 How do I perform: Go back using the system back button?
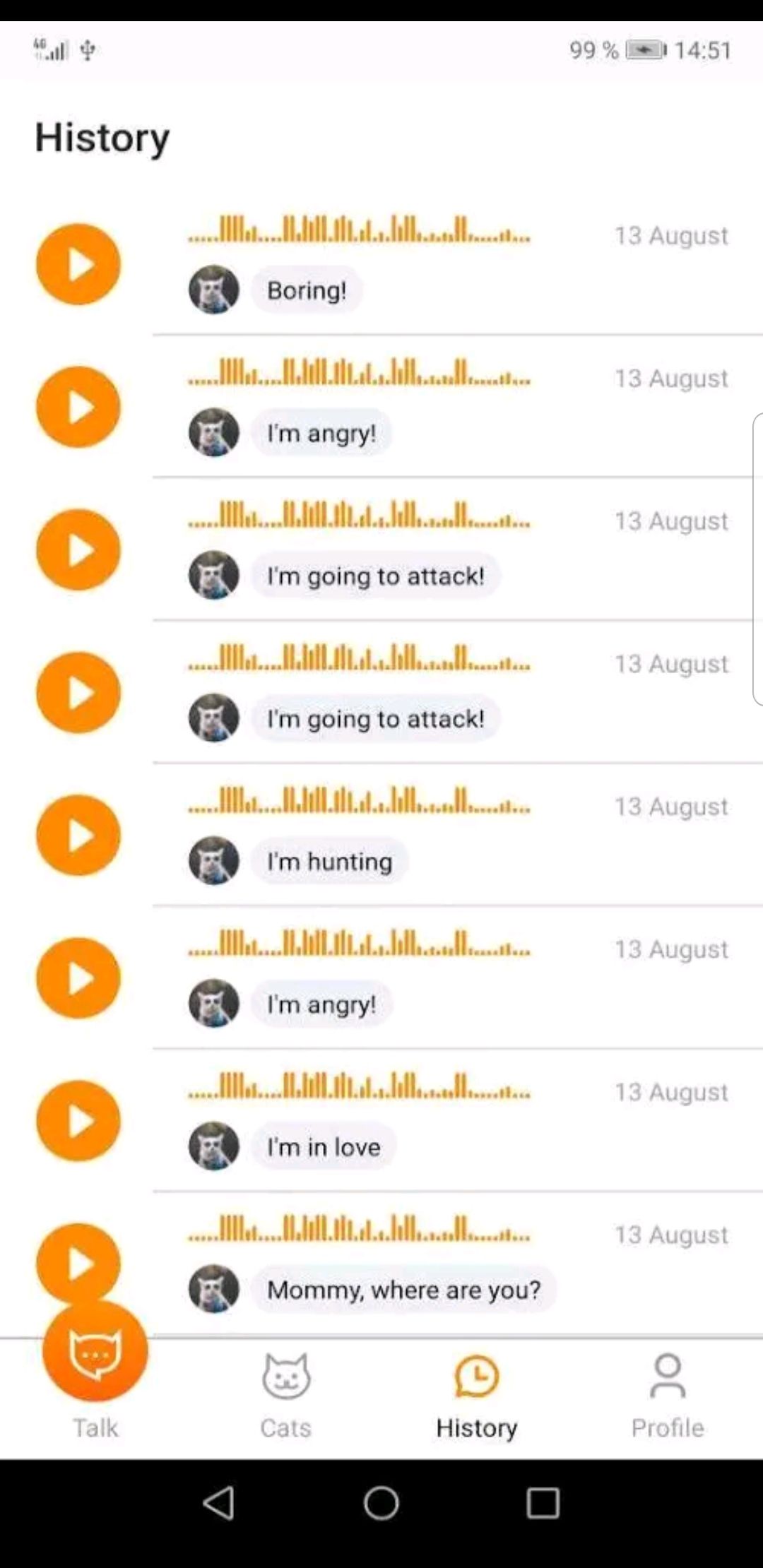[x=219, y=1502]
